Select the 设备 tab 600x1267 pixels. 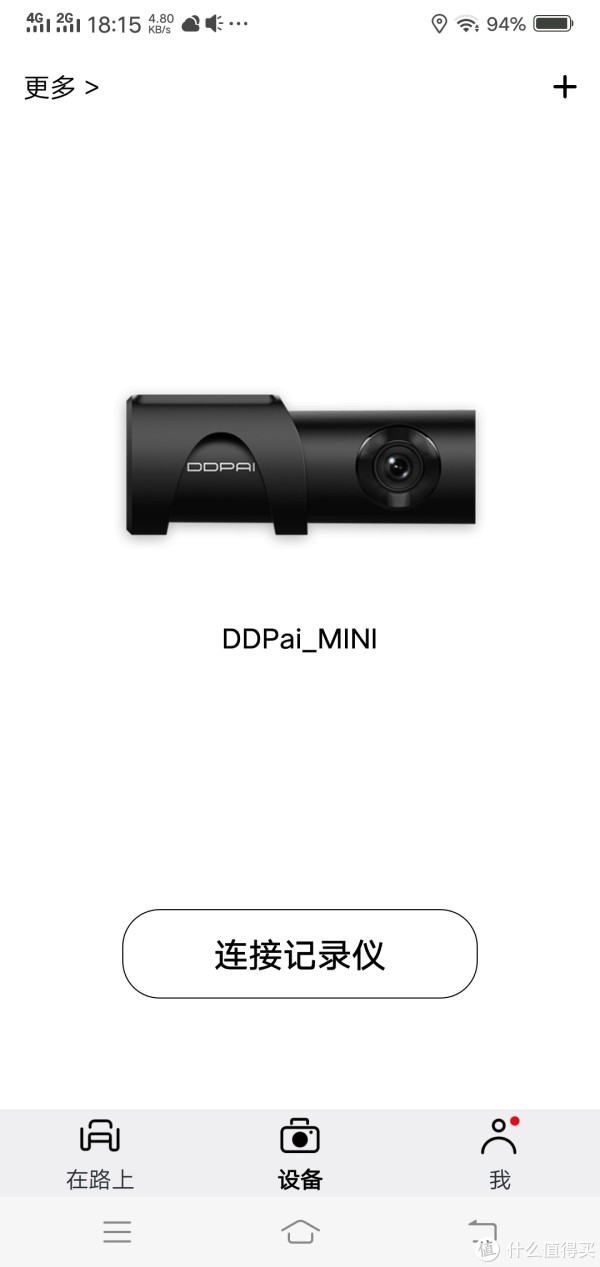(x=300, y=1154)
